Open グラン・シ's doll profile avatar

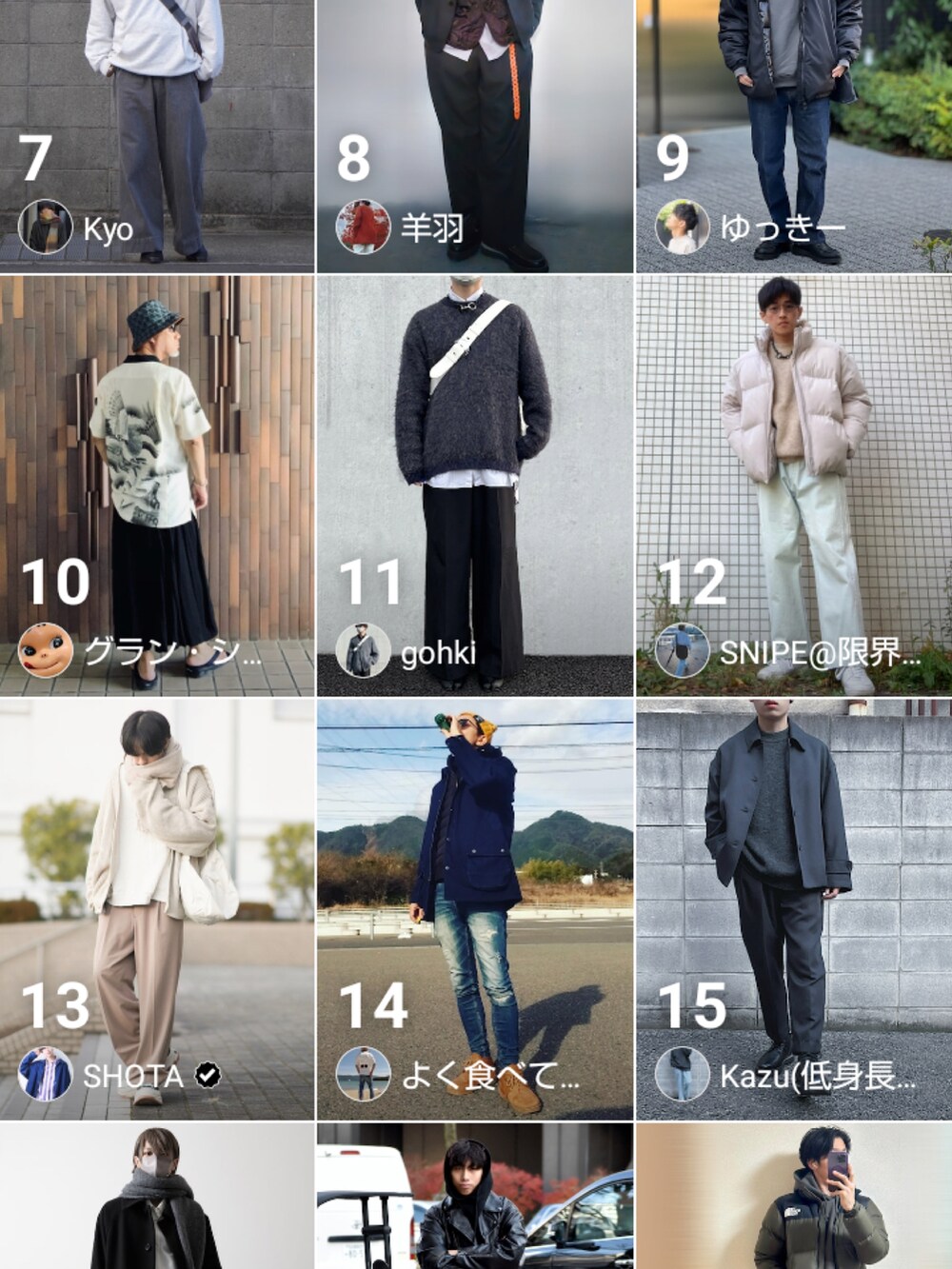coord(45,653)
